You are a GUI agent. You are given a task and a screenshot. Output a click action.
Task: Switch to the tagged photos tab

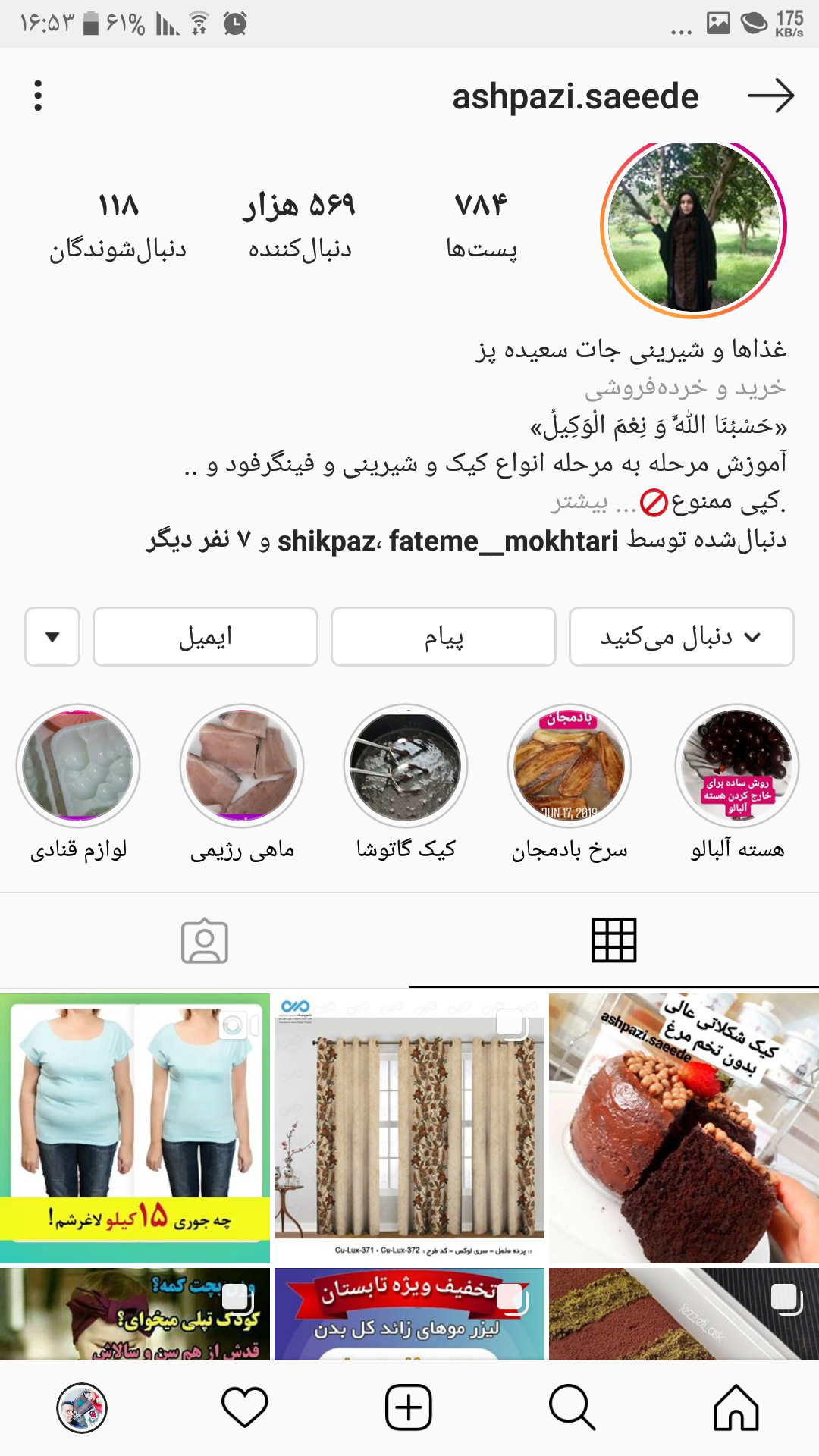click(205, 942)
